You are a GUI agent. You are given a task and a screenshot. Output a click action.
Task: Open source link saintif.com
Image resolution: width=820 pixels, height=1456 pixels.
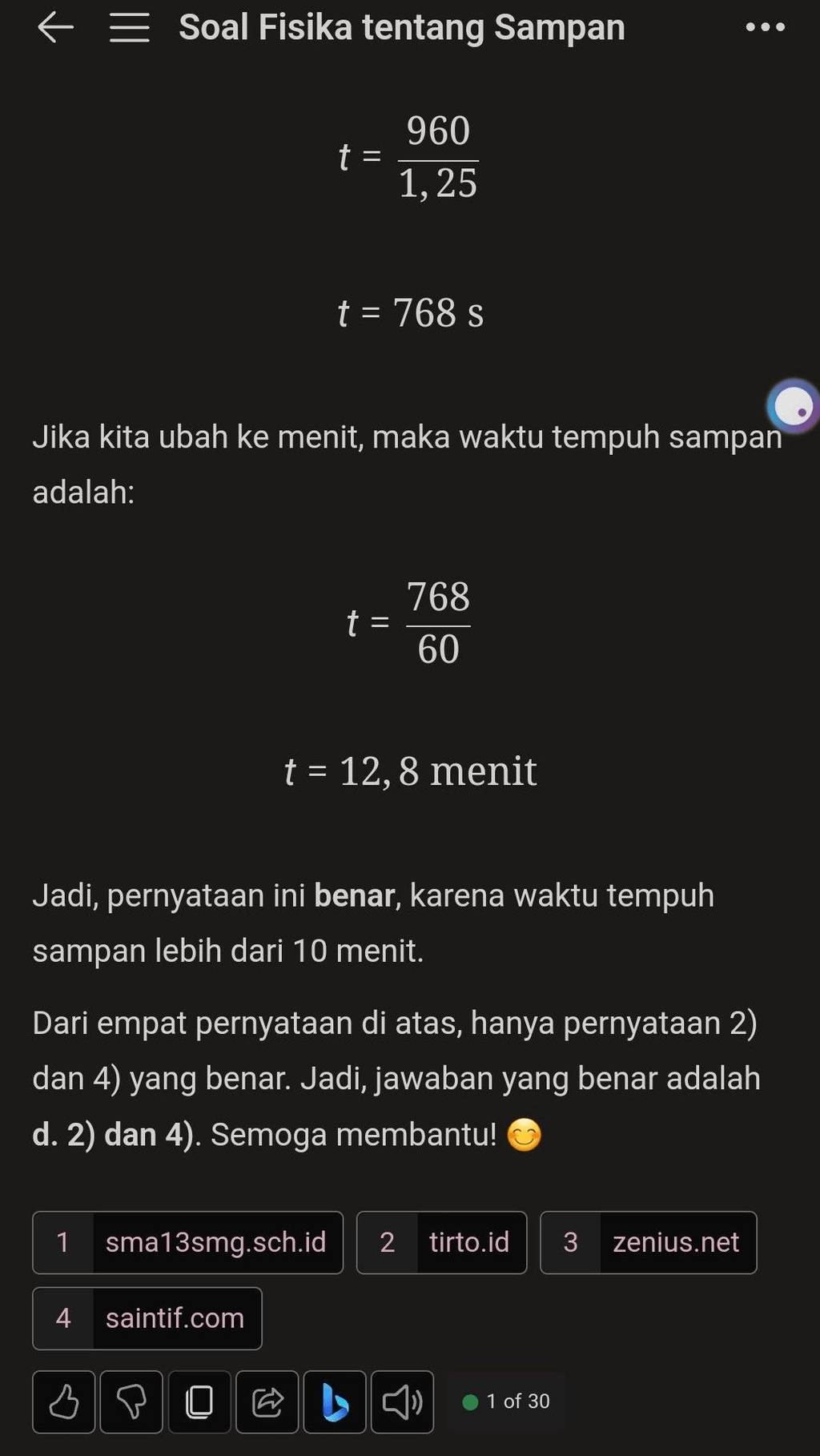(147, 1318)
